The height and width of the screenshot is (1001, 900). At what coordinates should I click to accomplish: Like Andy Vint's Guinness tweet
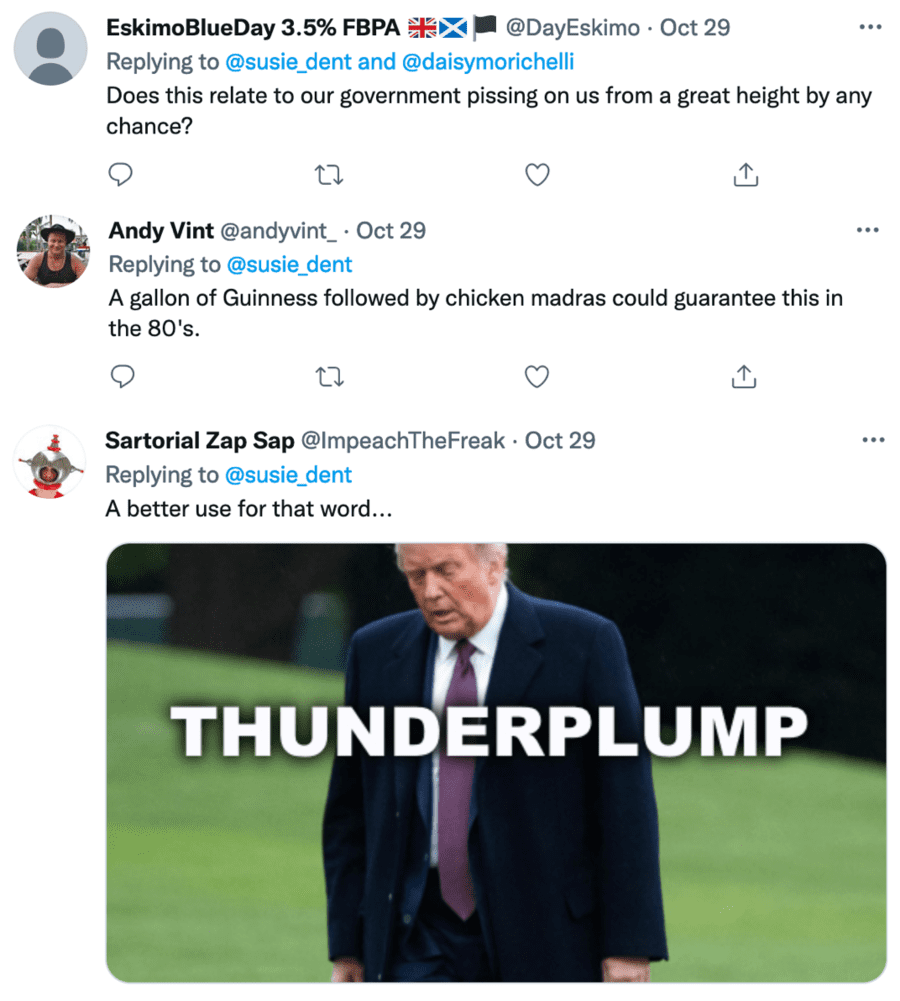point(538,377)
